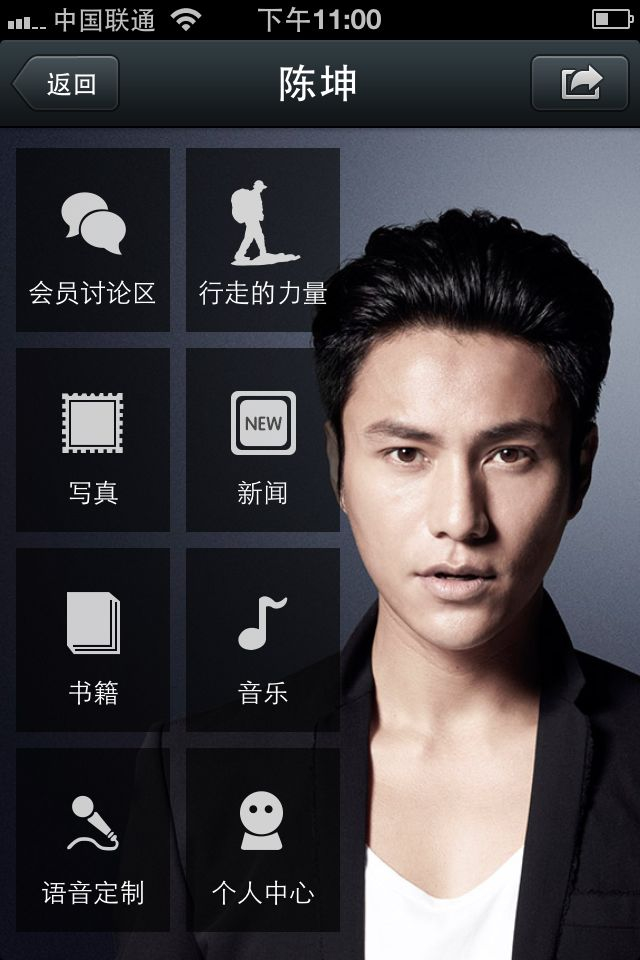The height and width of the screenshot is (960, 640).
Task: Open the 音乐 music tile
Action: coord(263,640)
